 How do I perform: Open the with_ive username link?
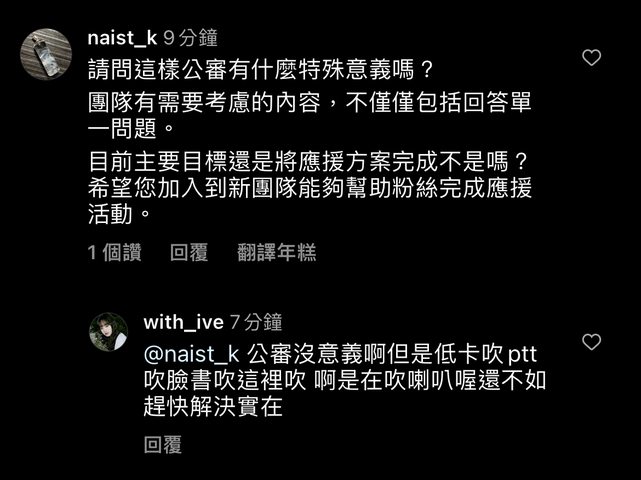coord(183,322)
